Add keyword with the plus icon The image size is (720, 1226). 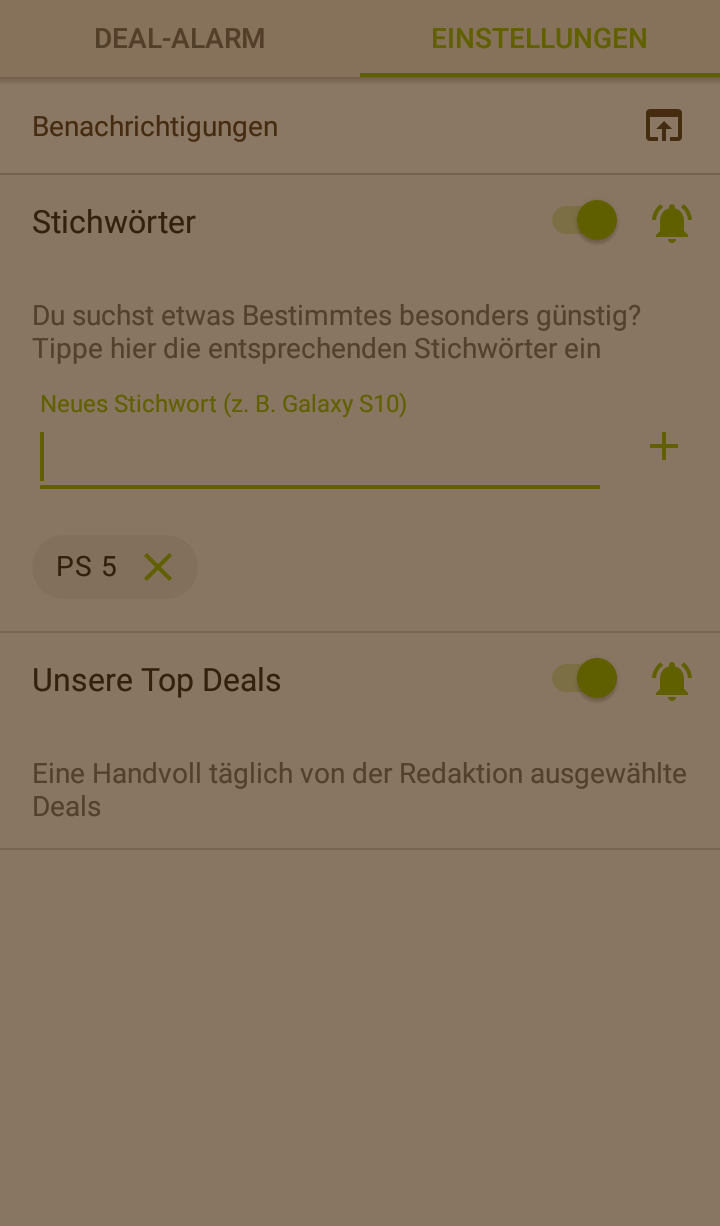(x=663, y=446)
